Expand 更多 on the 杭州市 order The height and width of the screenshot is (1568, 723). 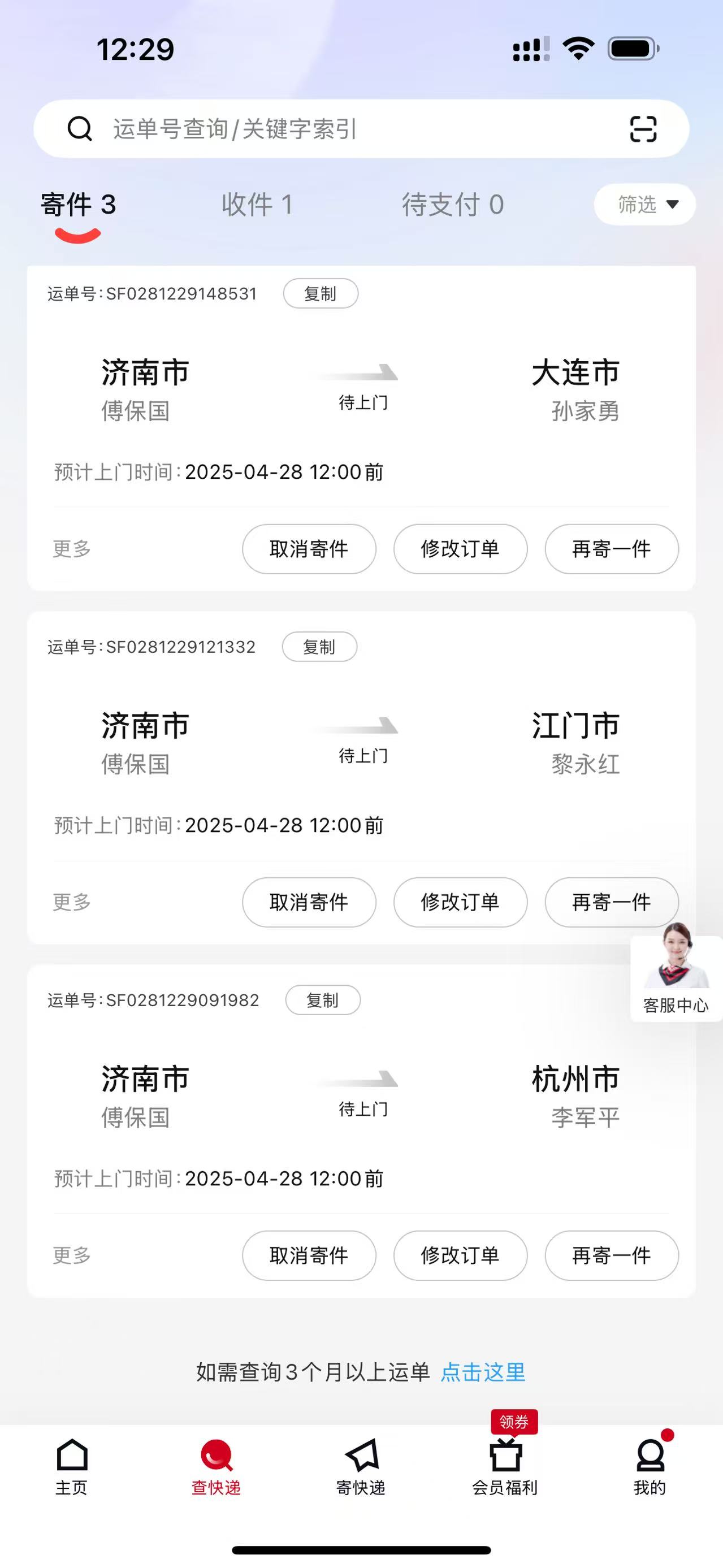pyautogui.click(x=71, y=1255)
